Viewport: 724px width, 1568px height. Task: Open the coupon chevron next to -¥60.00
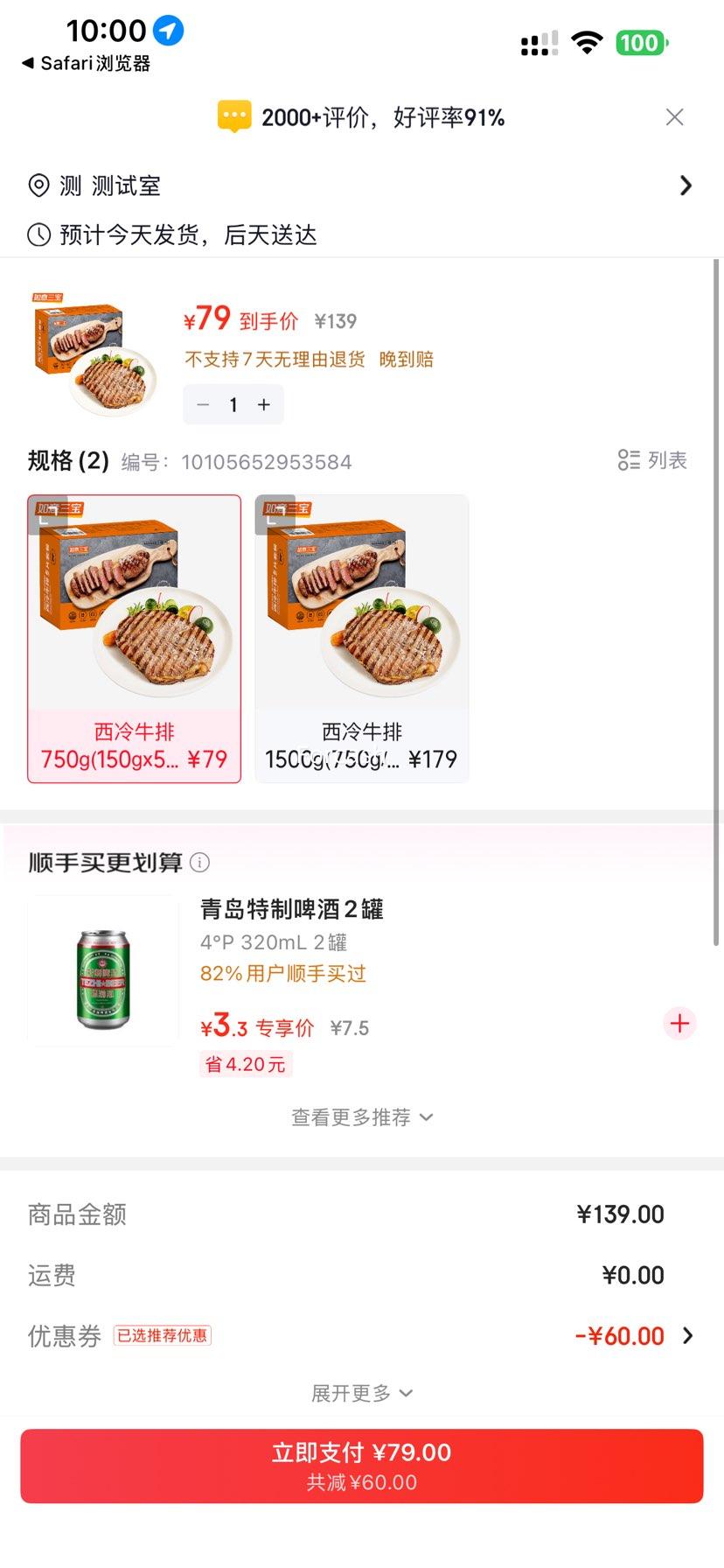pos(688,1336)
